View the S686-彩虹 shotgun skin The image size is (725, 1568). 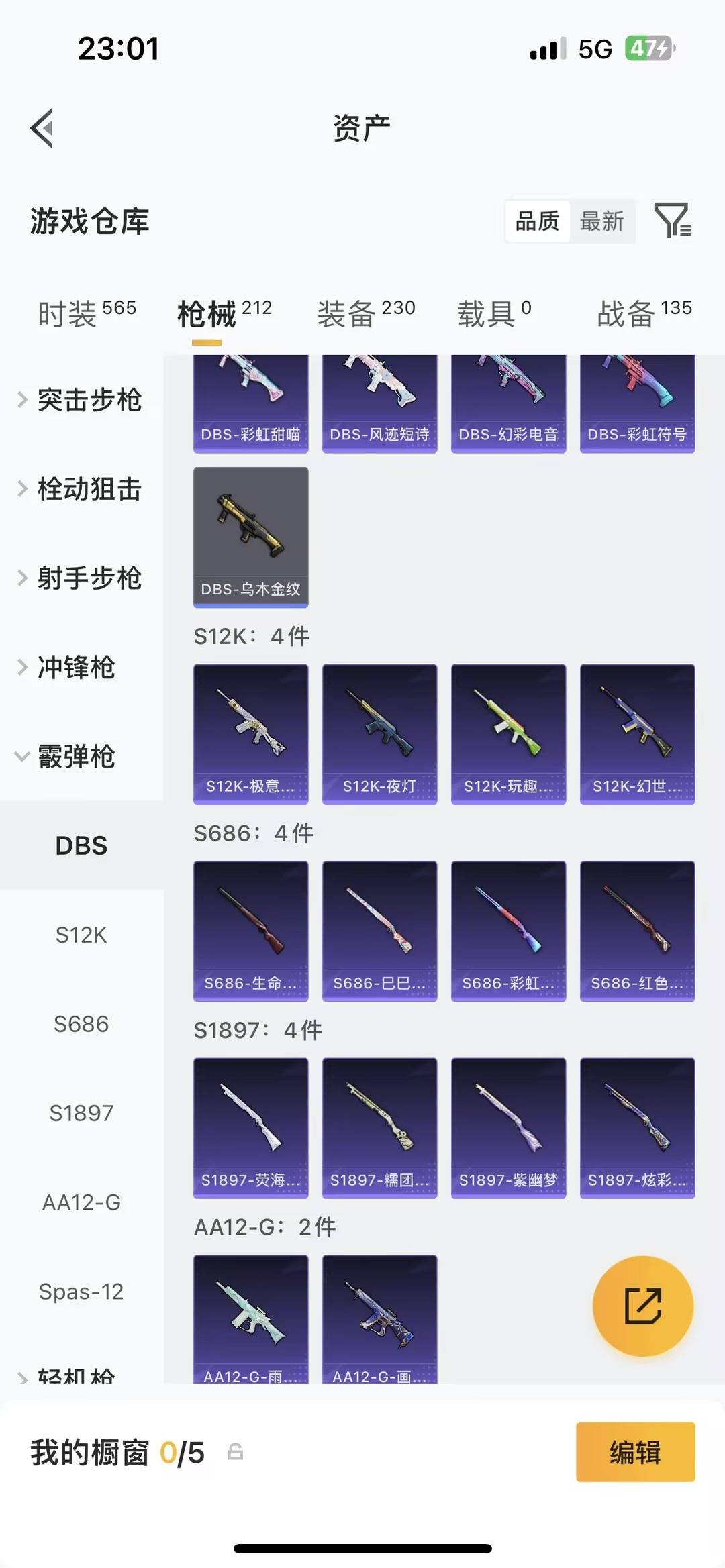[508, 929]
